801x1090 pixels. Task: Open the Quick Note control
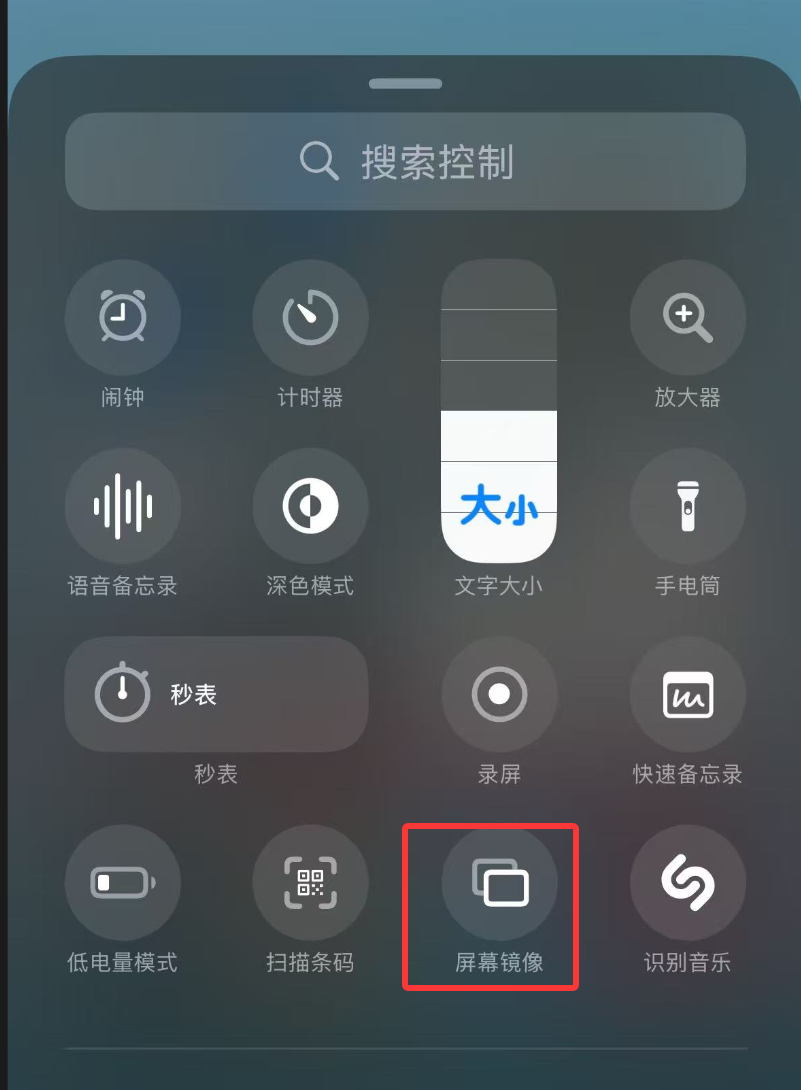[687, 694]
